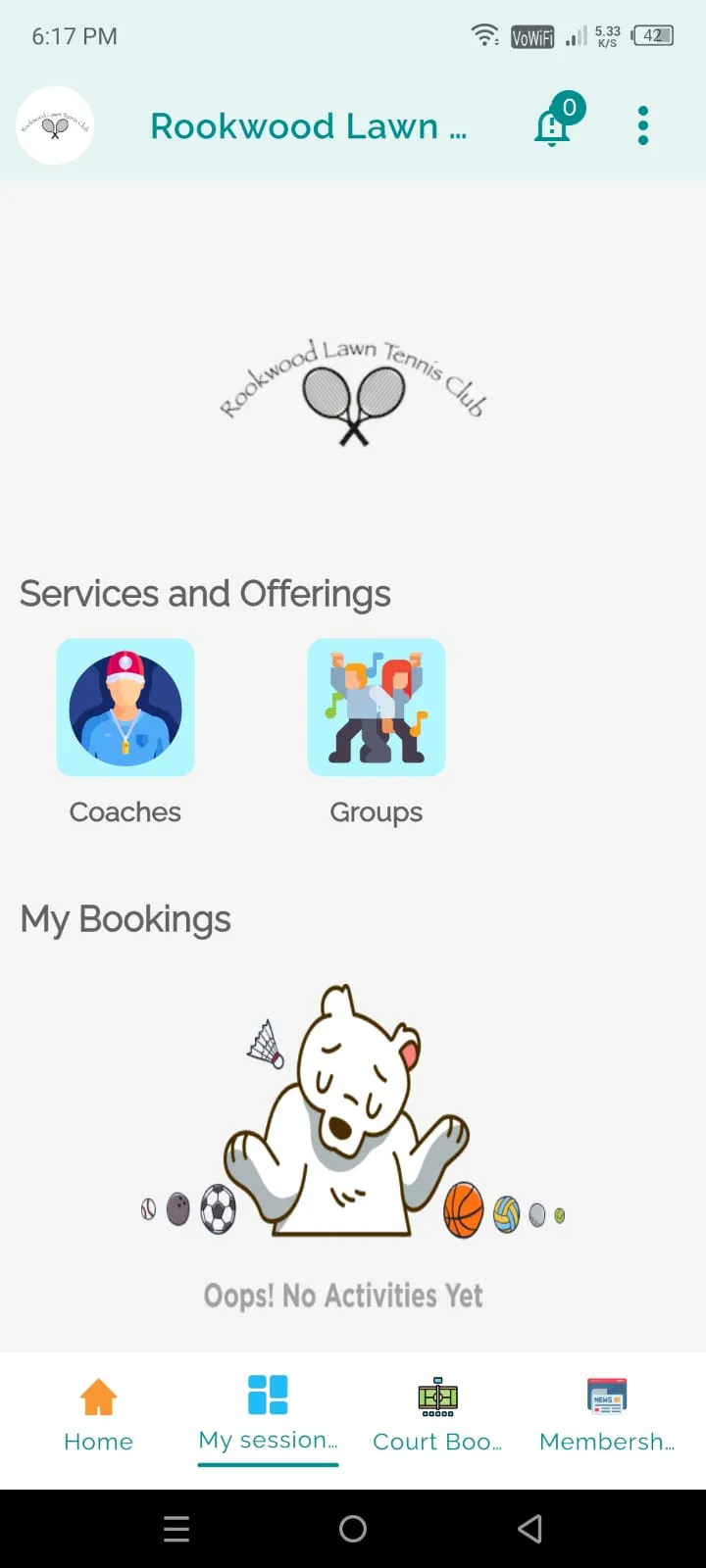
Task: Open the three-dot overflow menu
Action: click(643, 125)
